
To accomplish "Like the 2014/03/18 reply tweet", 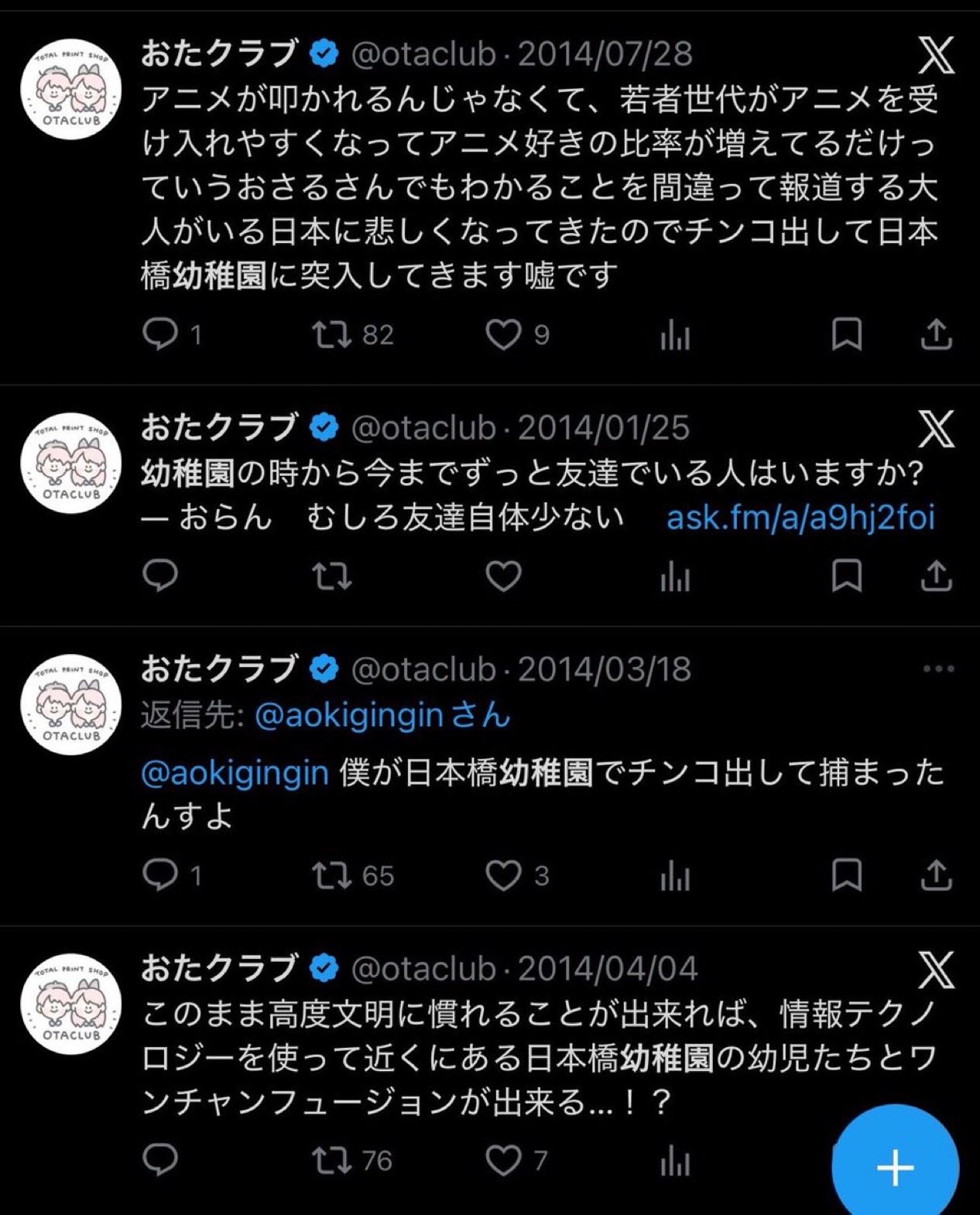I will [503, 876].
